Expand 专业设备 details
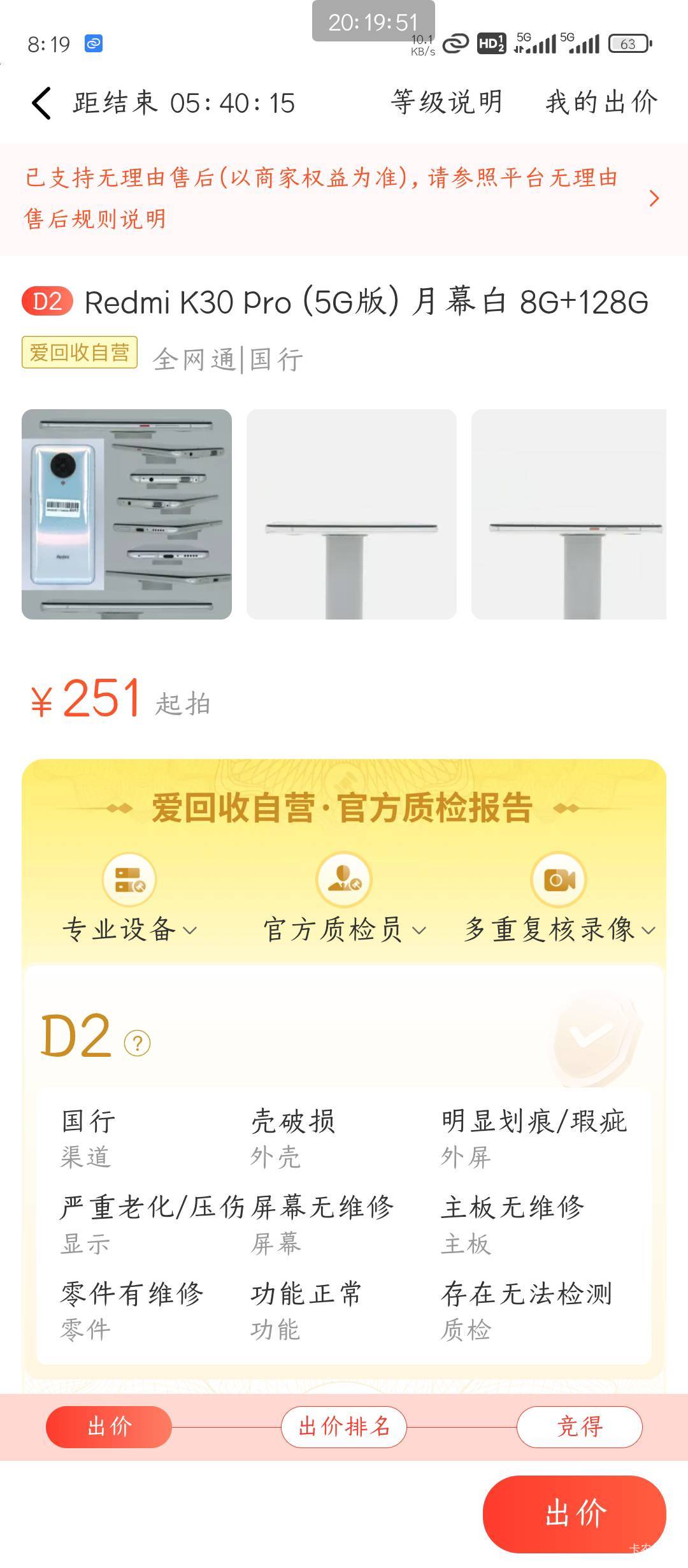Screen dimensions: 688x1568 [x=129, y=929]
